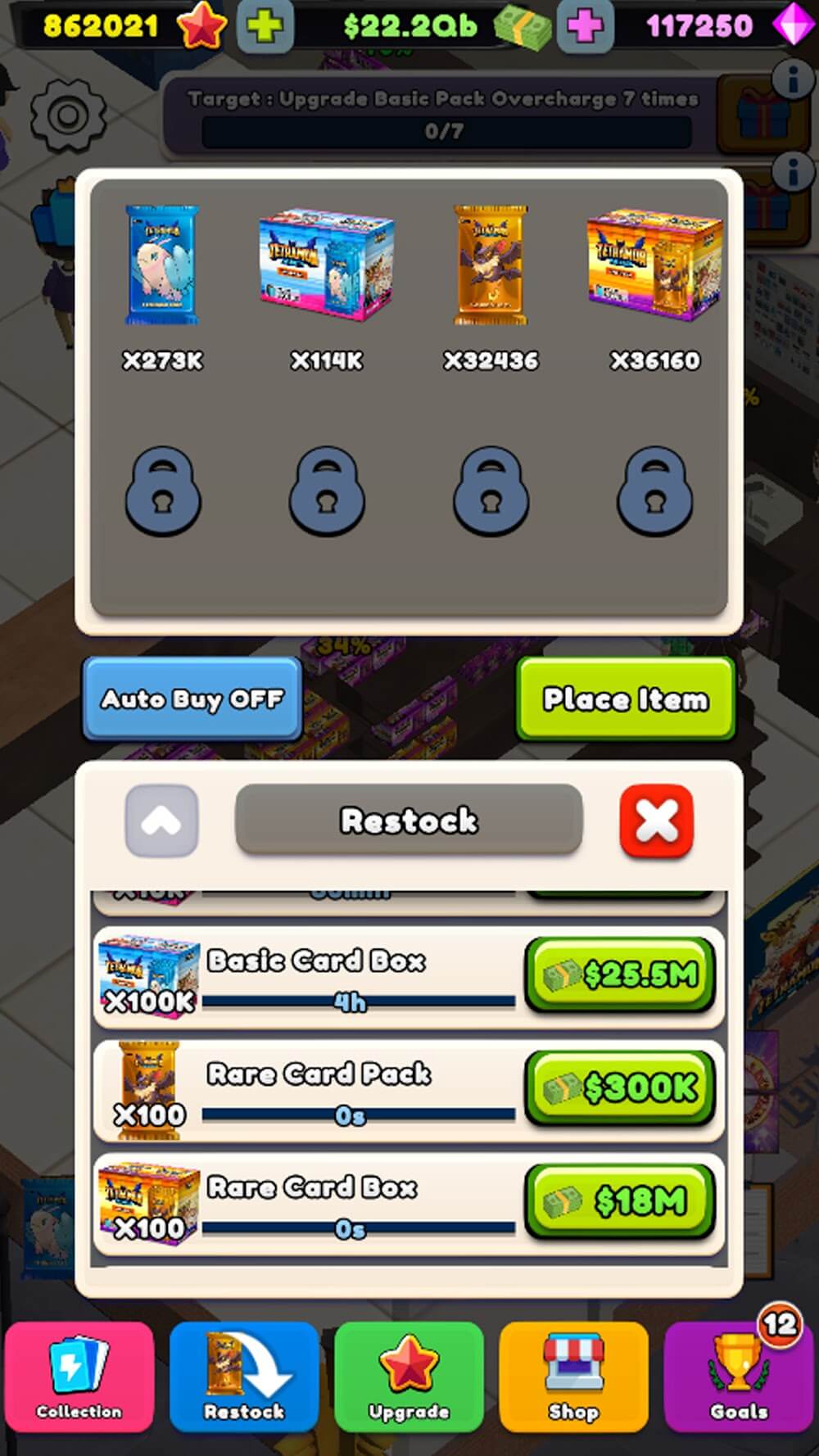Screen dimensions: 819x1456
Task: Tap the Place Item button
Action: tap(625, 699)
